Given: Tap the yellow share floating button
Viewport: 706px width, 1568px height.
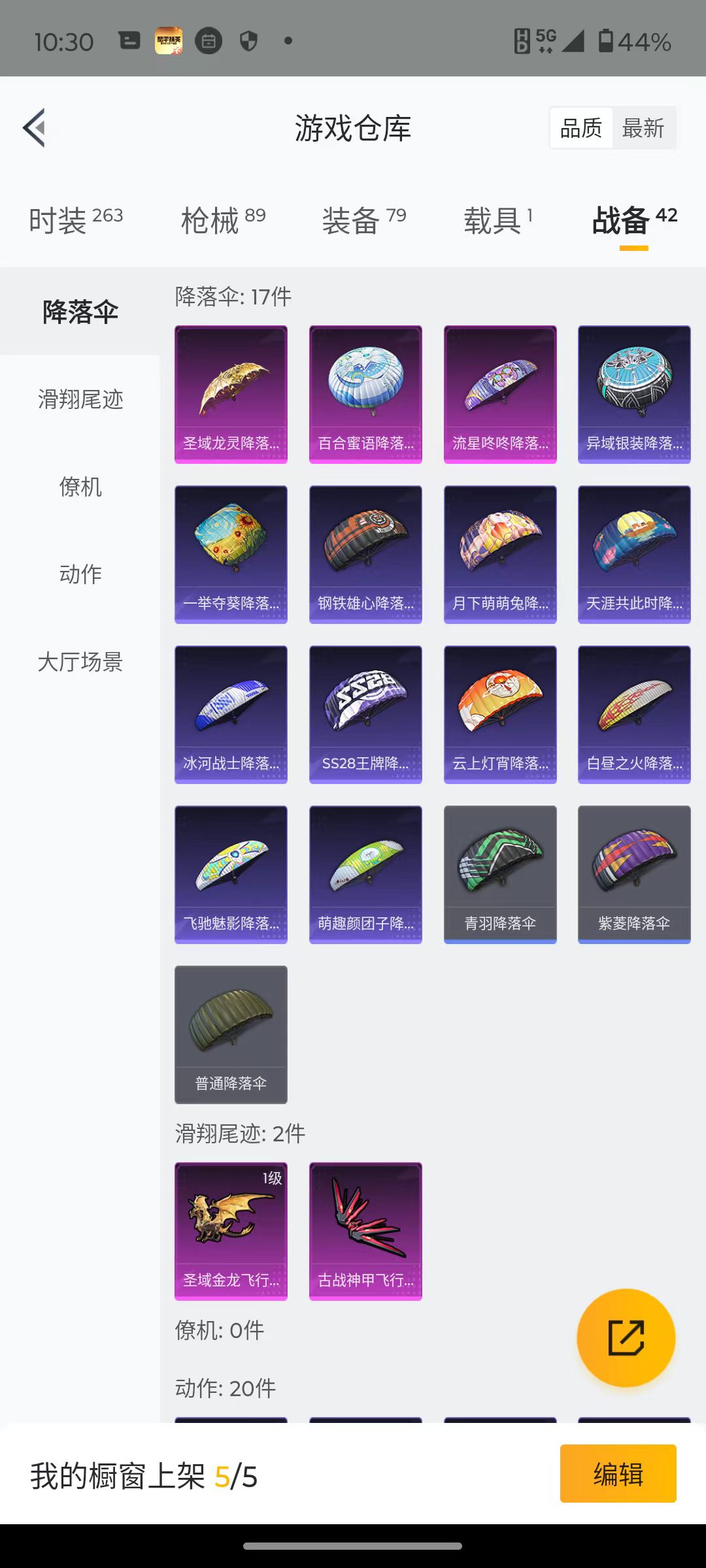Looking at the screenshot, I should coord(626,1338).
